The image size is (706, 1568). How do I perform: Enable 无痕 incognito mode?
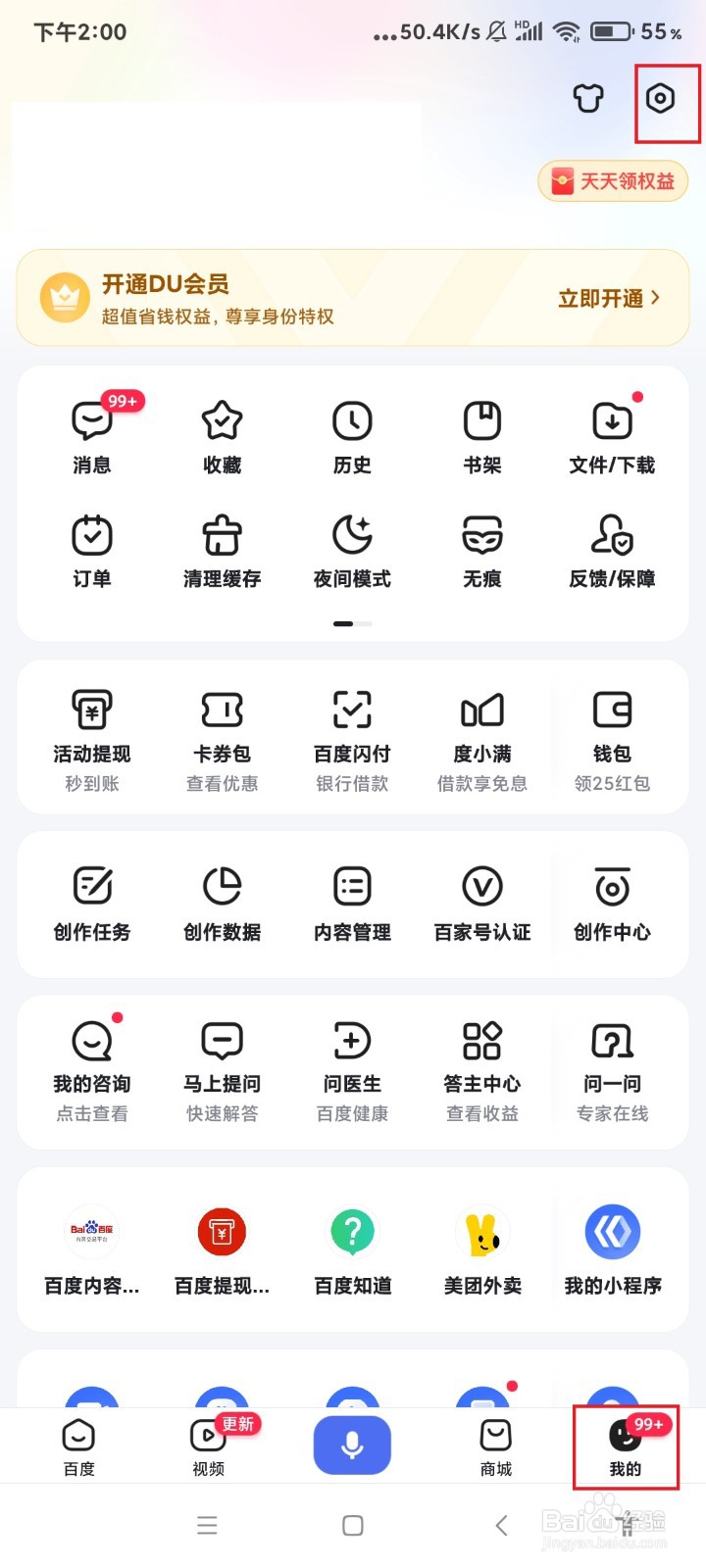click(482, 552)
